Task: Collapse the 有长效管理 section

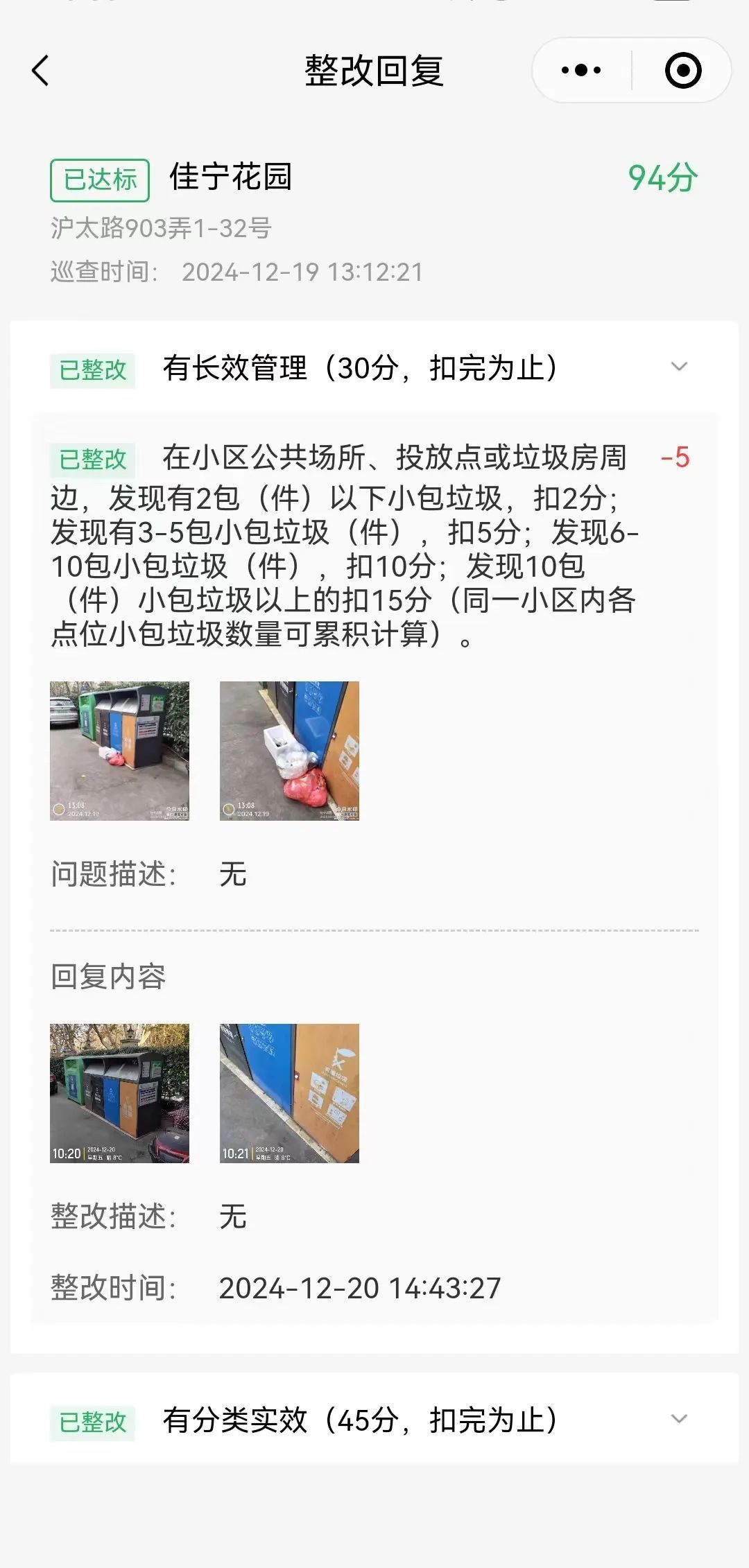Action: click(x=679, y=367)
